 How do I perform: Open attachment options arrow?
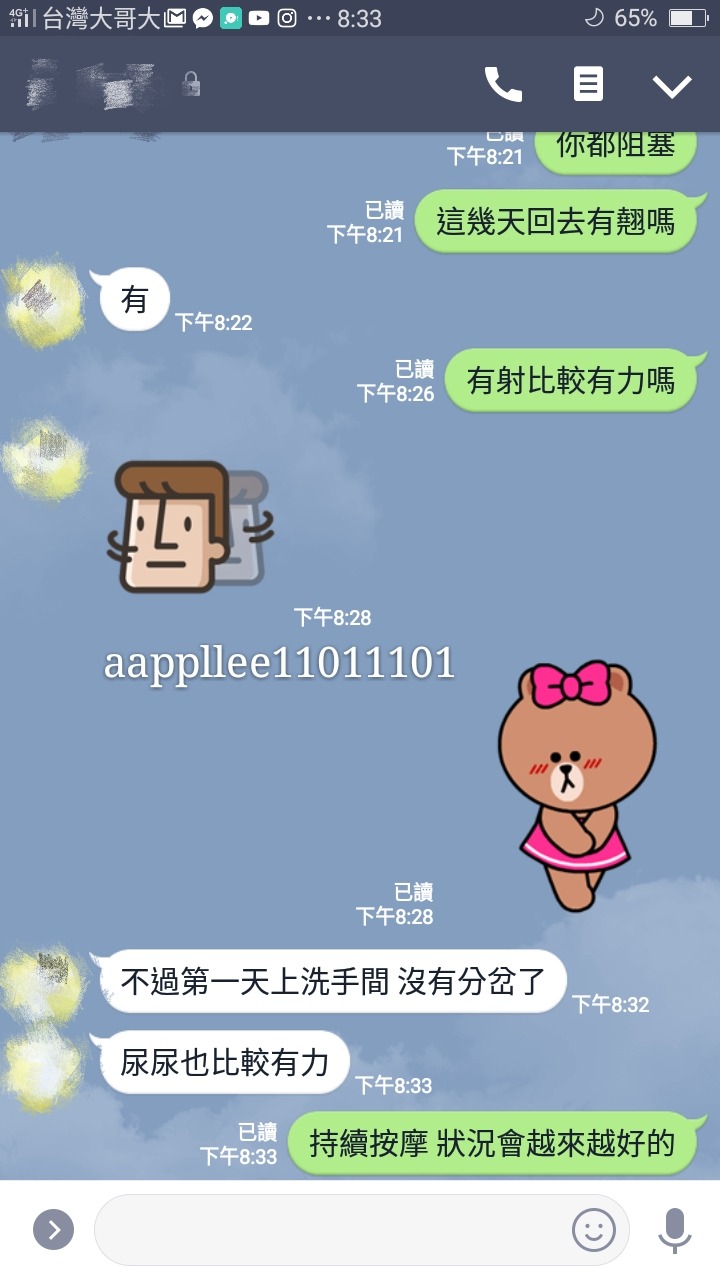click(54, 1229)
